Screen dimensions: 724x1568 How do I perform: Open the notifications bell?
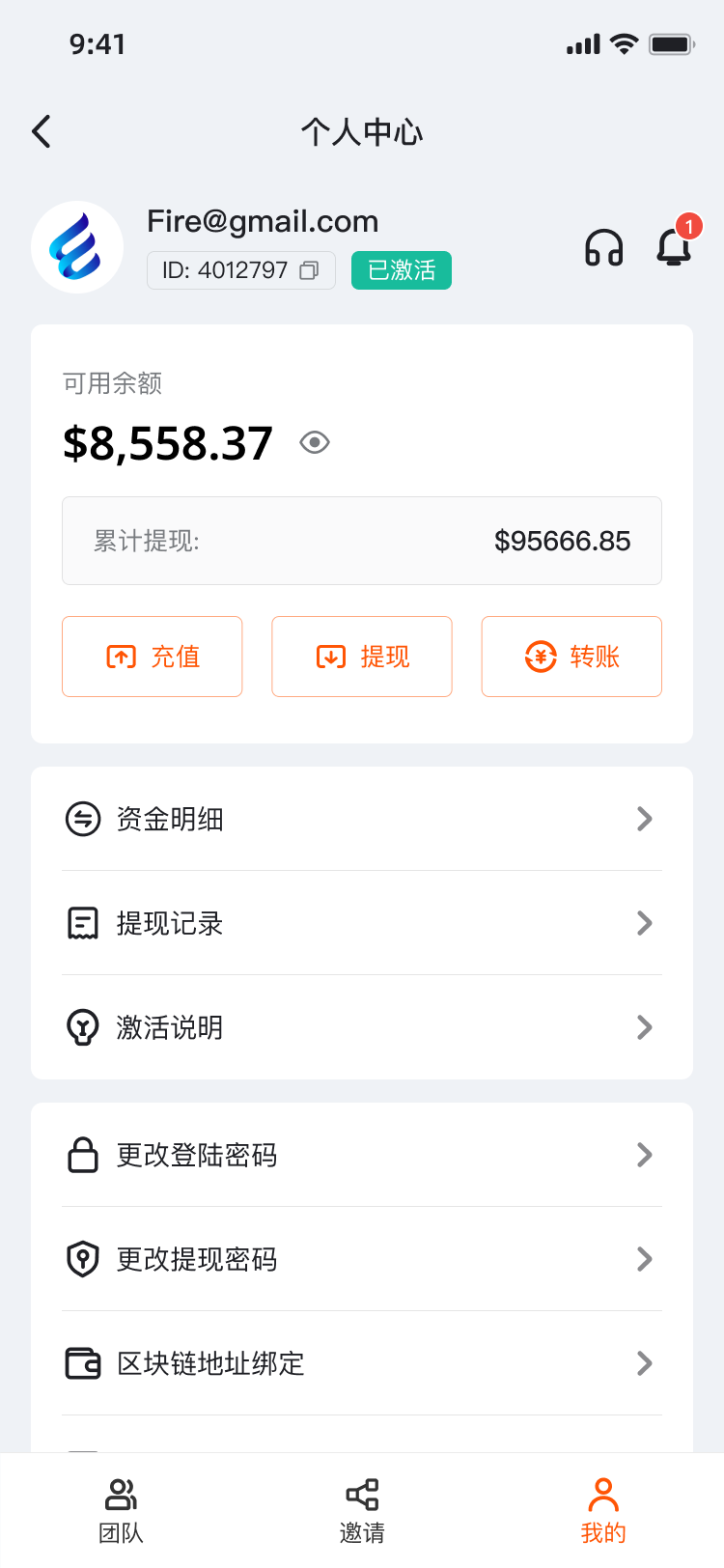[x=674, y=247]
